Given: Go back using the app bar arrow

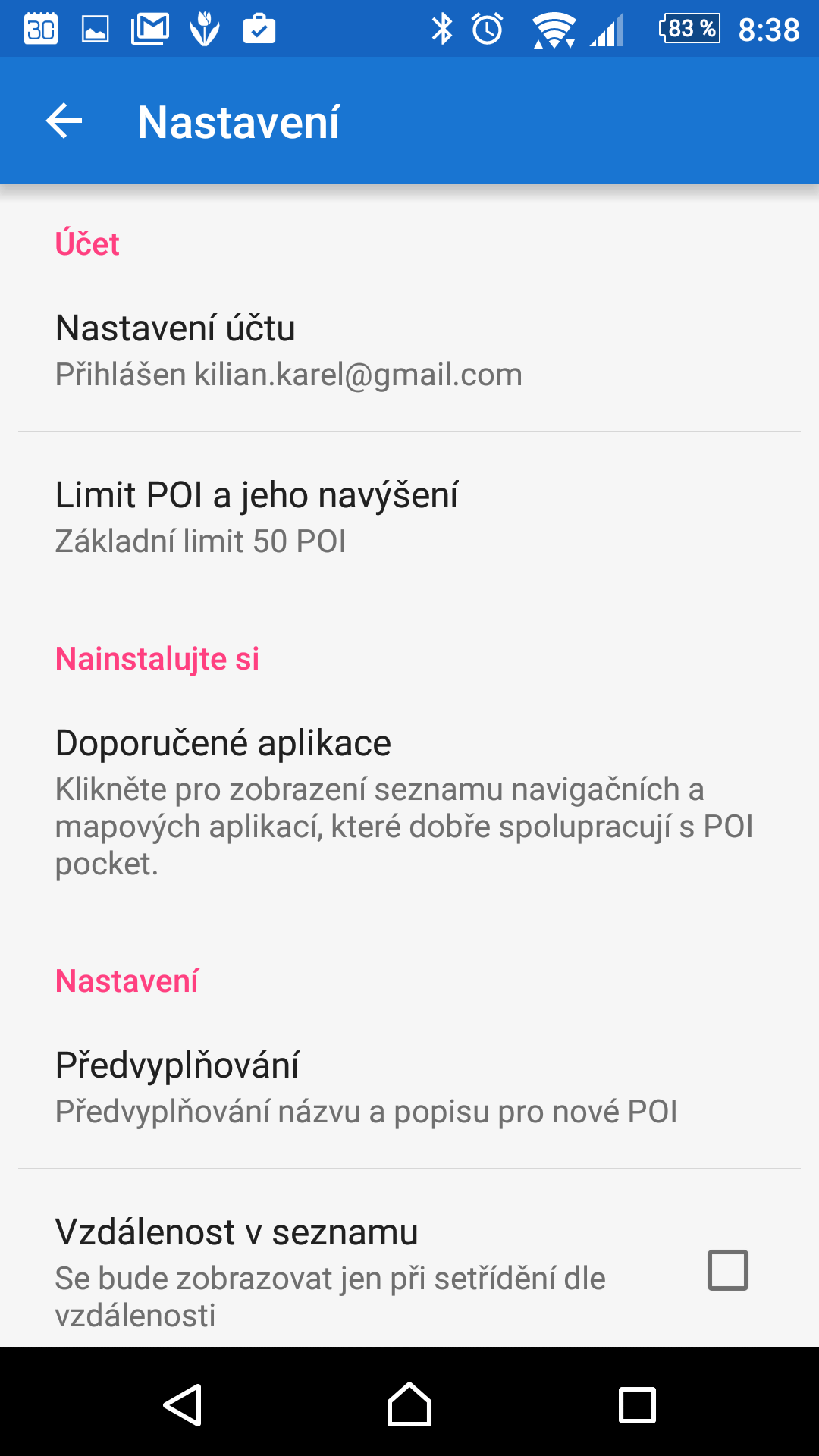Looking at the screenshot, I should tap(64, 121).
